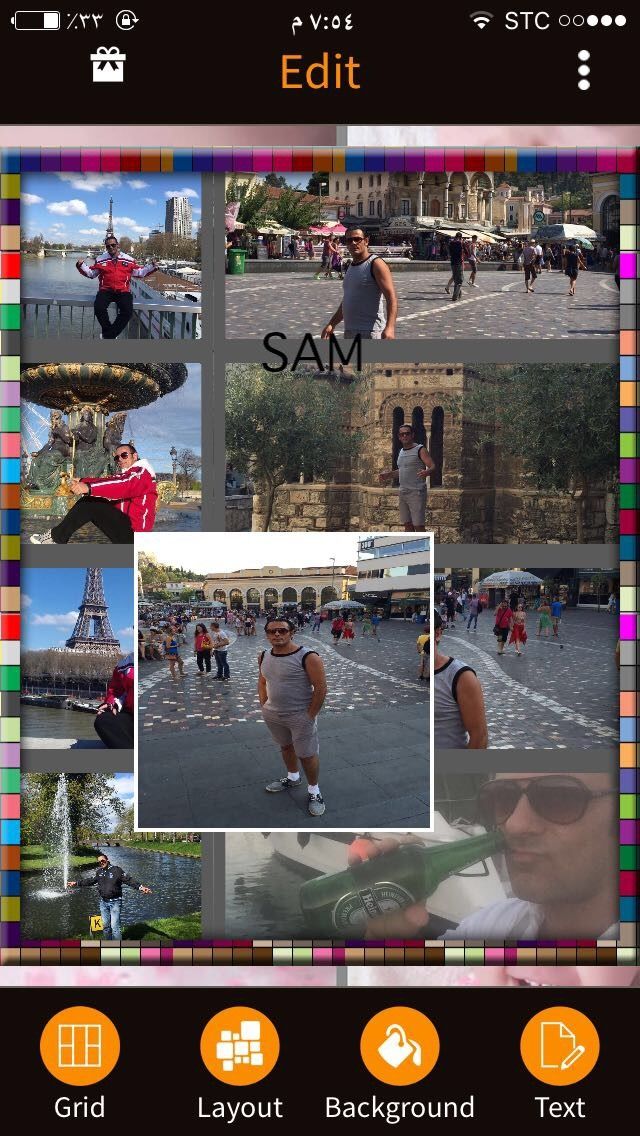Select the white-framed center photo
This screenshot has height=1136, width=640.
point(284,681)
